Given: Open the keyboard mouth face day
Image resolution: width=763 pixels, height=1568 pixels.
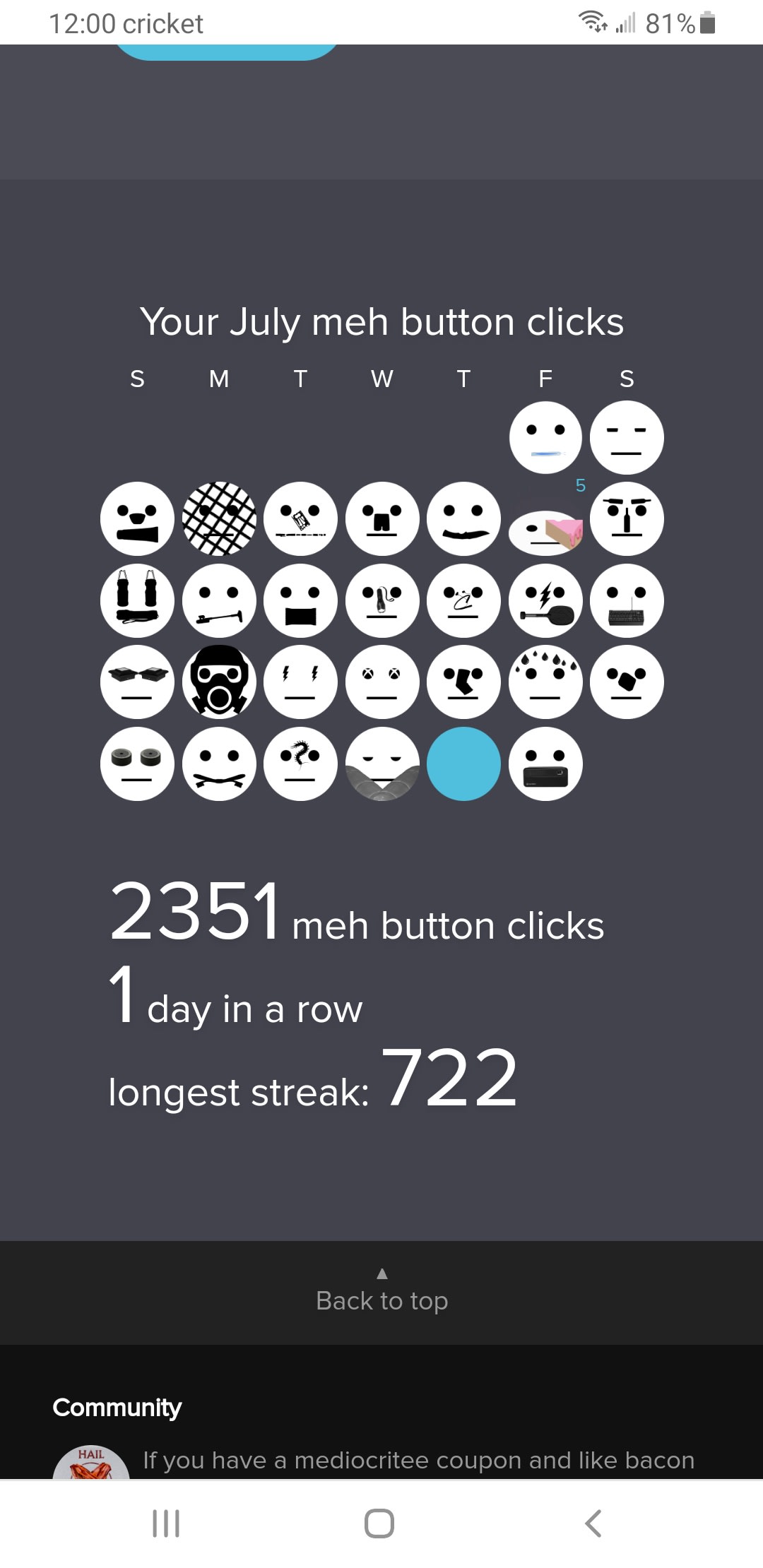Looking at the screenshot, I should click(x=627, y=601).
